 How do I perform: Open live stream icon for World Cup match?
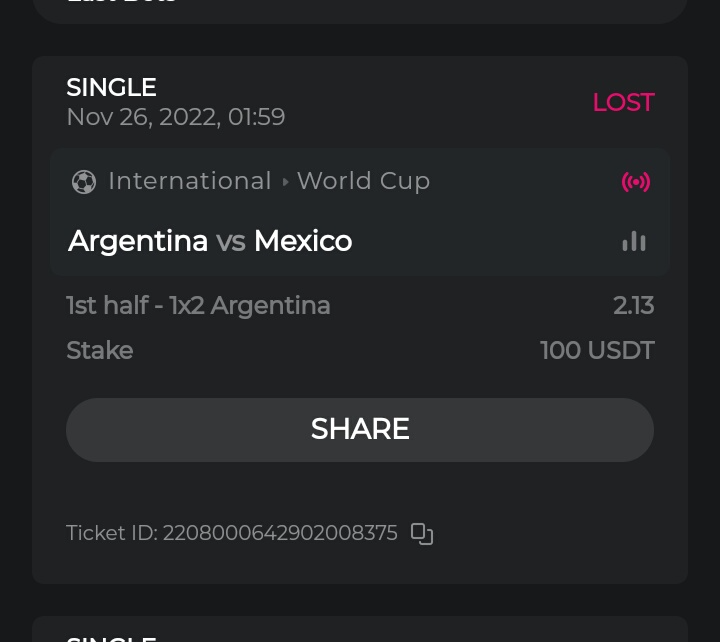[636, 182]
